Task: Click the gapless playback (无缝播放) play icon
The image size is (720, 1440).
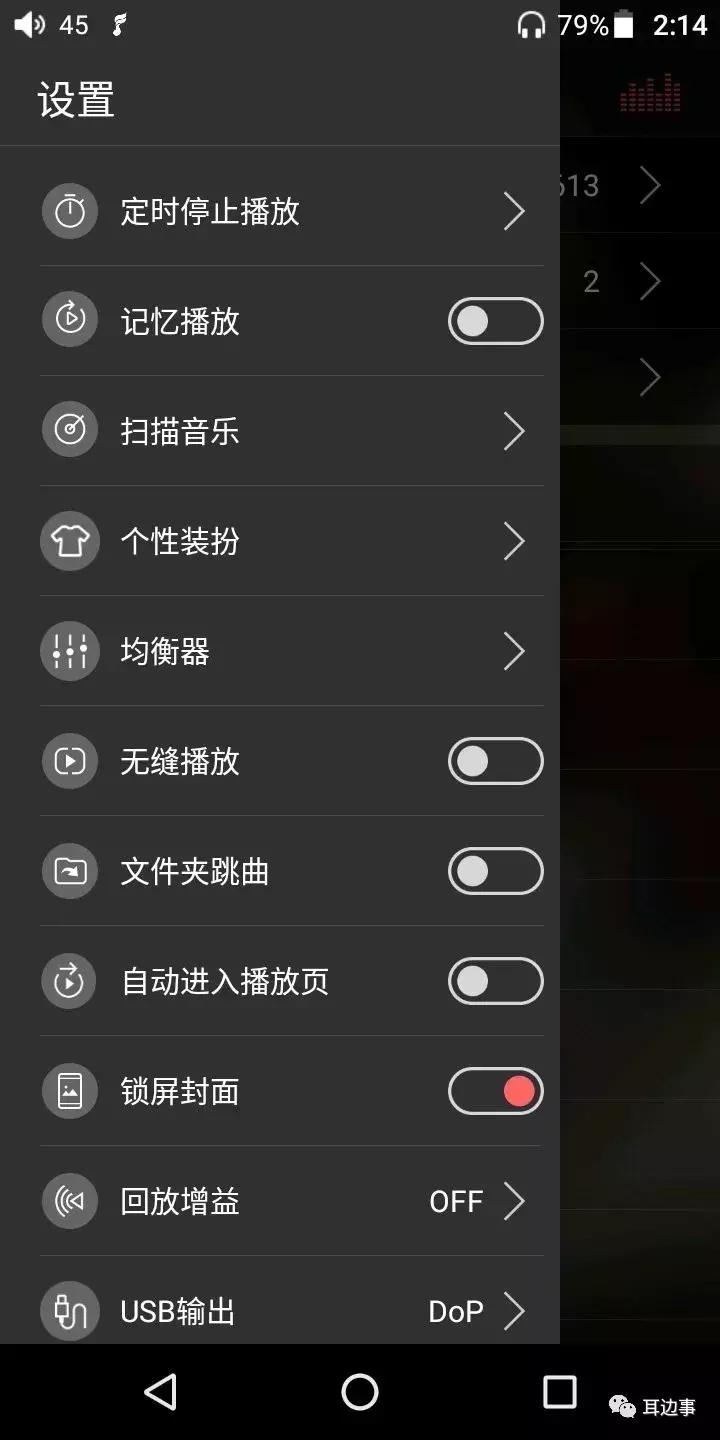Action: [x=69, y=761]
